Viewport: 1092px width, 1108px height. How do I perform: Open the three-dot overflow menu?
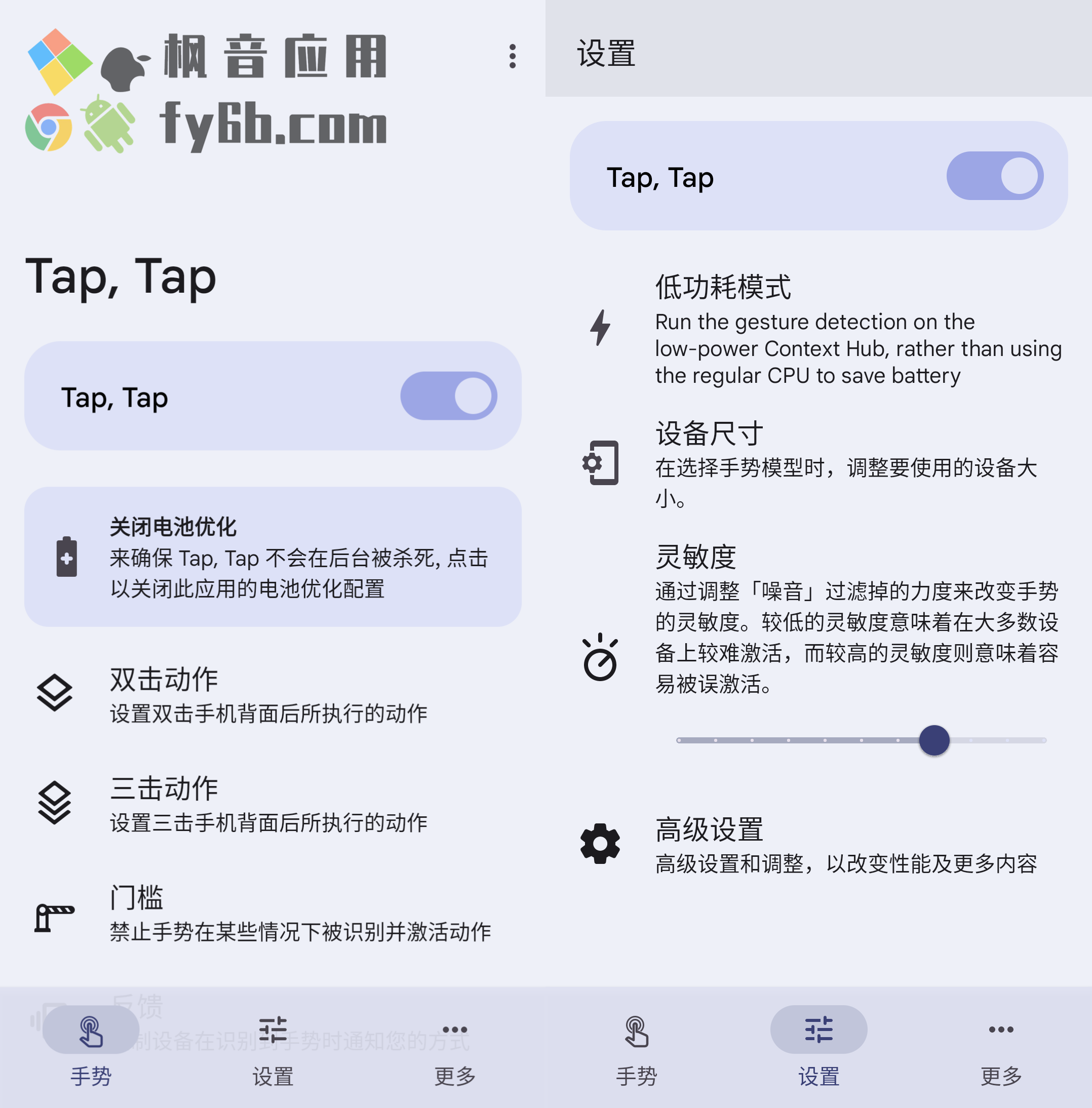(512, 56)
